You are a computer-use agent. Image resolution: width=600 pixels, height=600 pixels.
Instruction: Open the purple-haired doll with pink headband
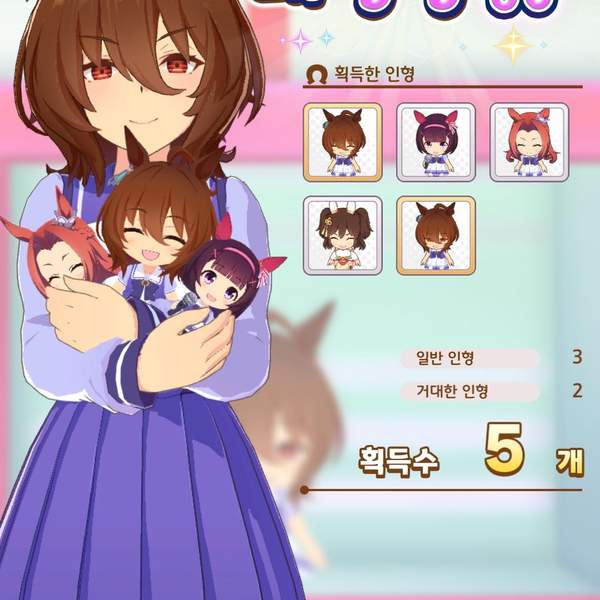pos(436,142)
